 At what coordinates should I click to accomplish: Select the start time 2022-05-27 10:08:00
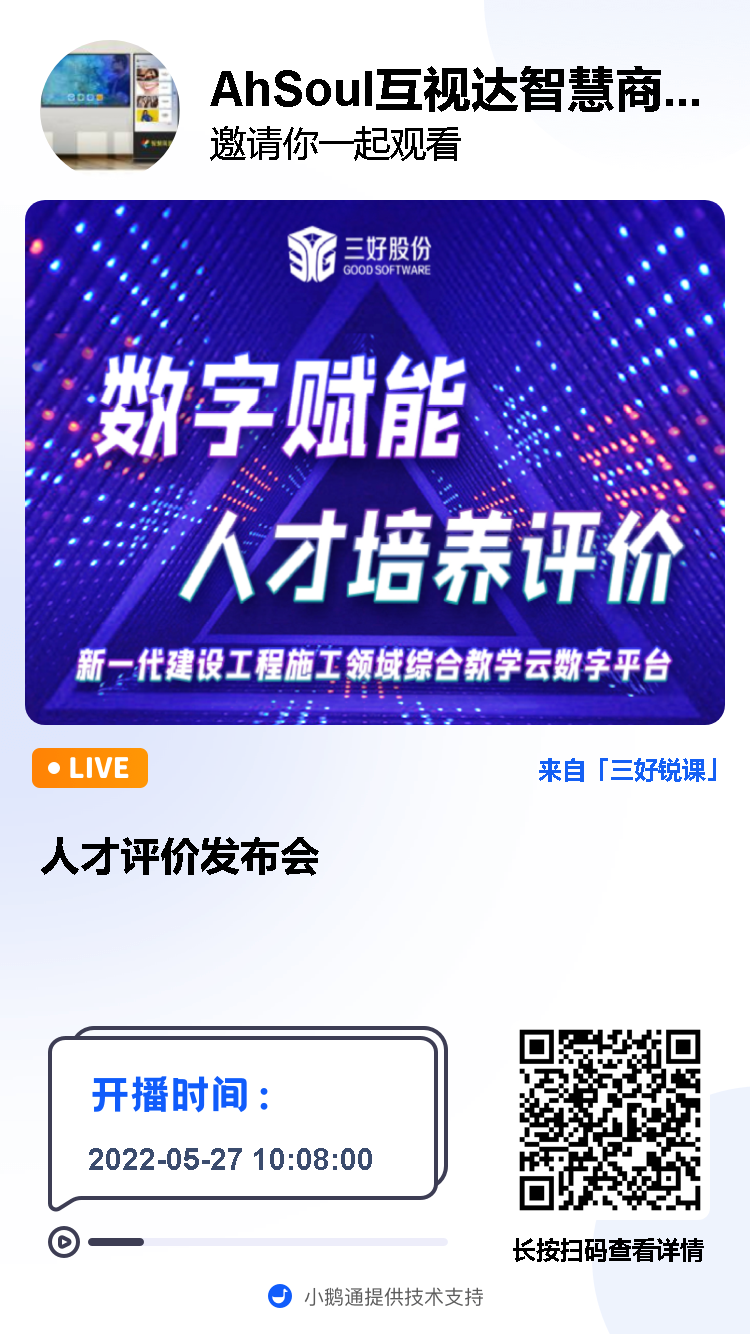click(x=230, y=1160)
